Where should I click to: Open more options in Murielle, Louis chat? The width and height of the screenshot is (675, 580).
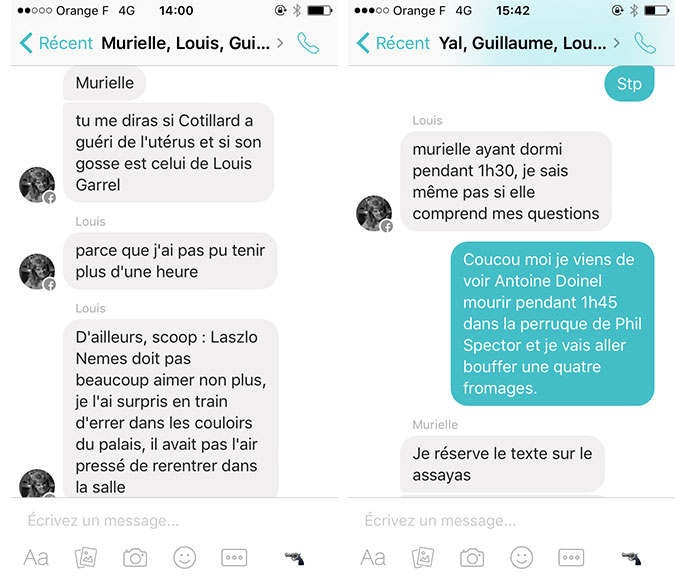click(x=234, y=558)
